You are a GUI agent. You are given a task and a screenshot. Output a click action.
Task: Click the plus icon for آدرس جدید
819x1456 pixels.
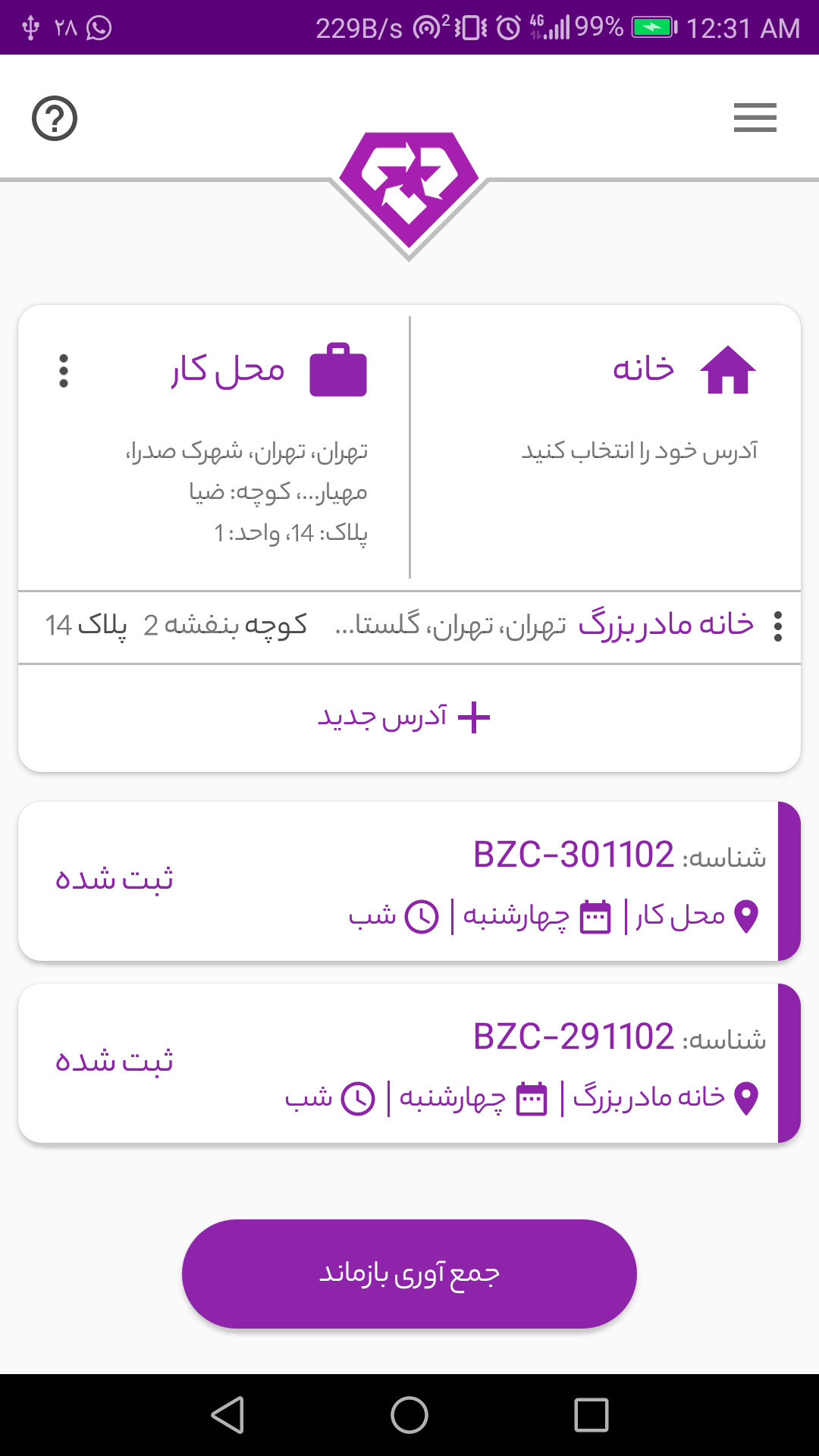point(475,716)
